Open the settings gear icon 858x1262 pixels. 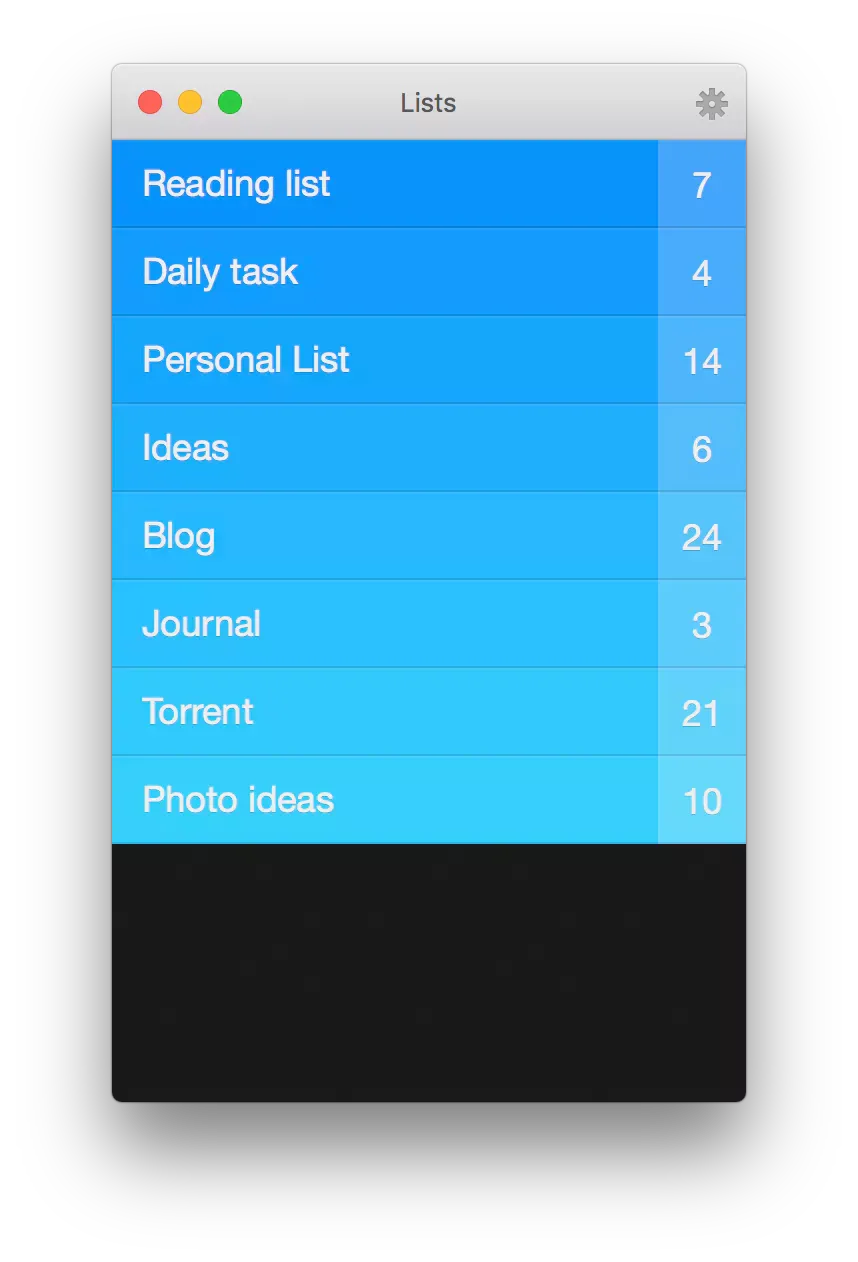[711, 103]
